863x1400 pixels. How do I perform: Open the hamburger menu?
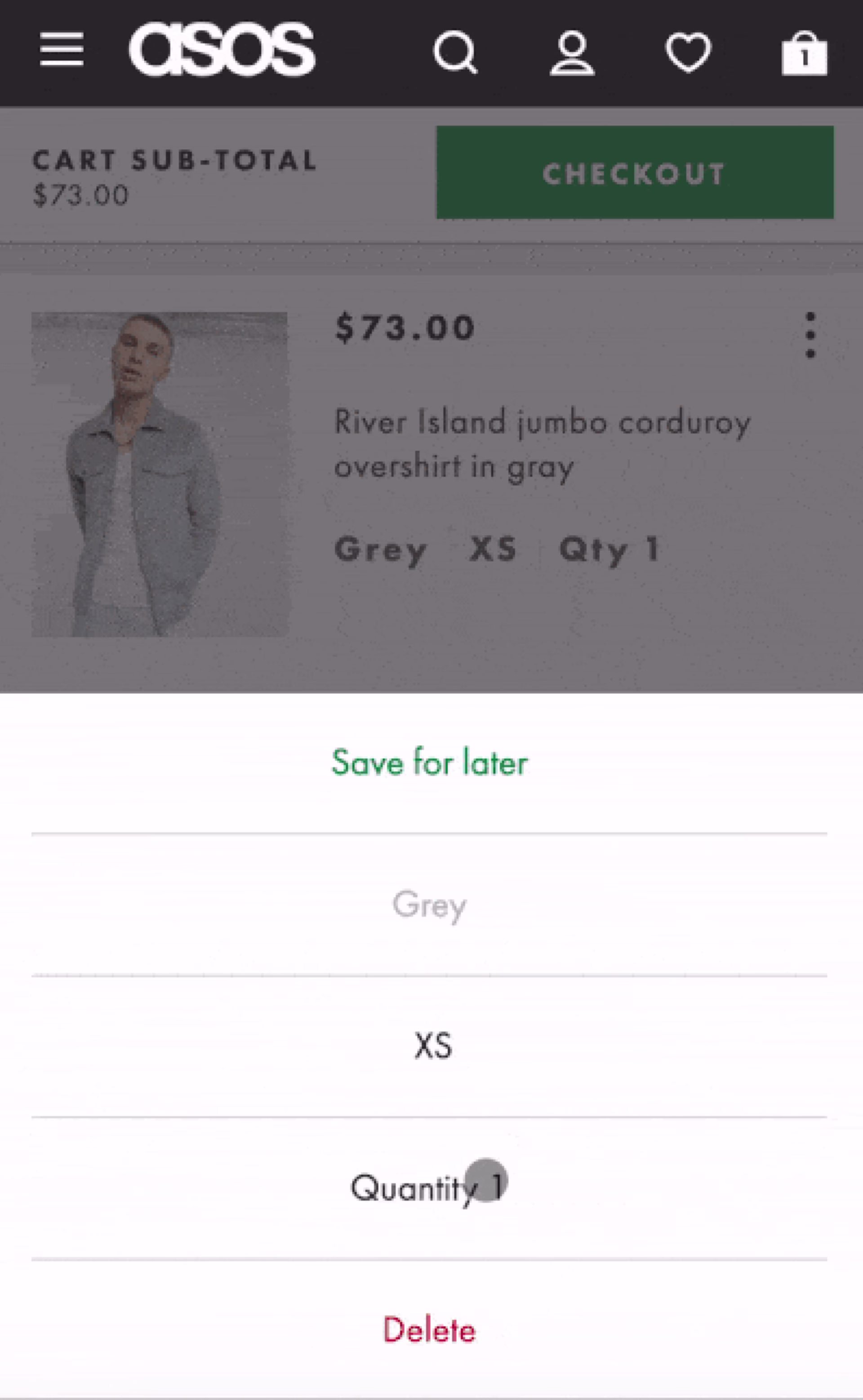pos(62,49)
